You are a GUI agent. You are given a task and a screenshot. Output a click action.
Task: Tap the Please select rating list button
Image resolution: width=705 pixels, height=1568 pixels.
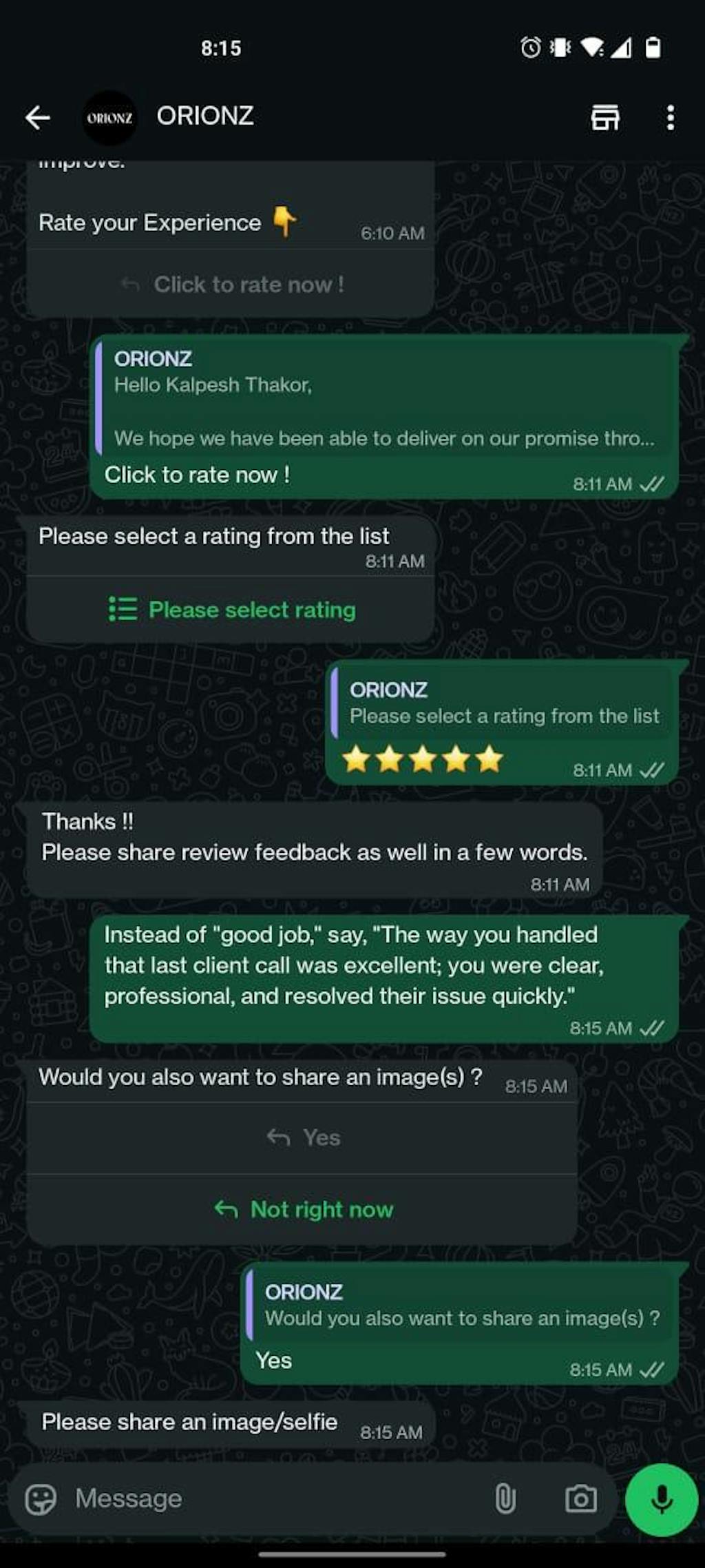click(x=232, y=610)
